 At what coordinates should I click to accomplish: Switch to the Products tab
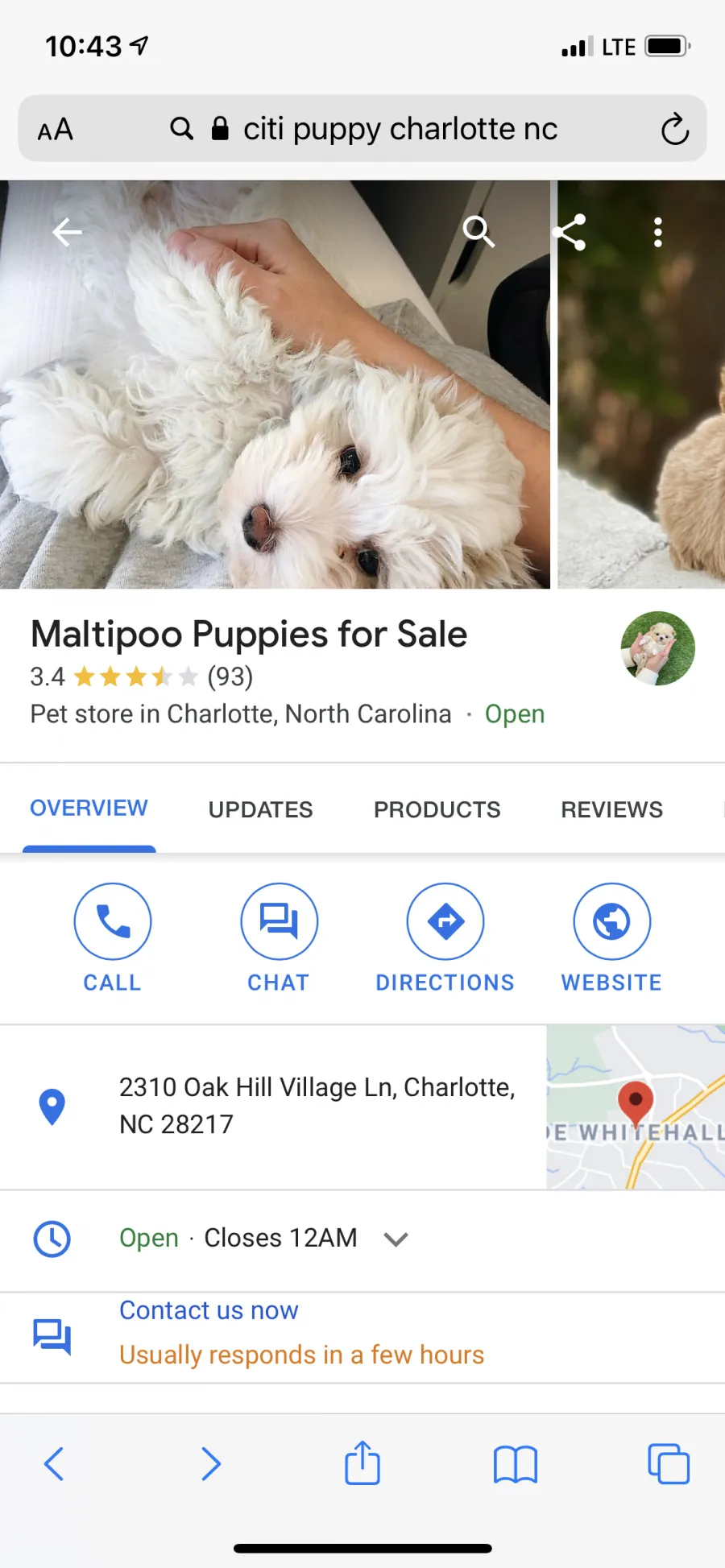(x=437, y=809)
